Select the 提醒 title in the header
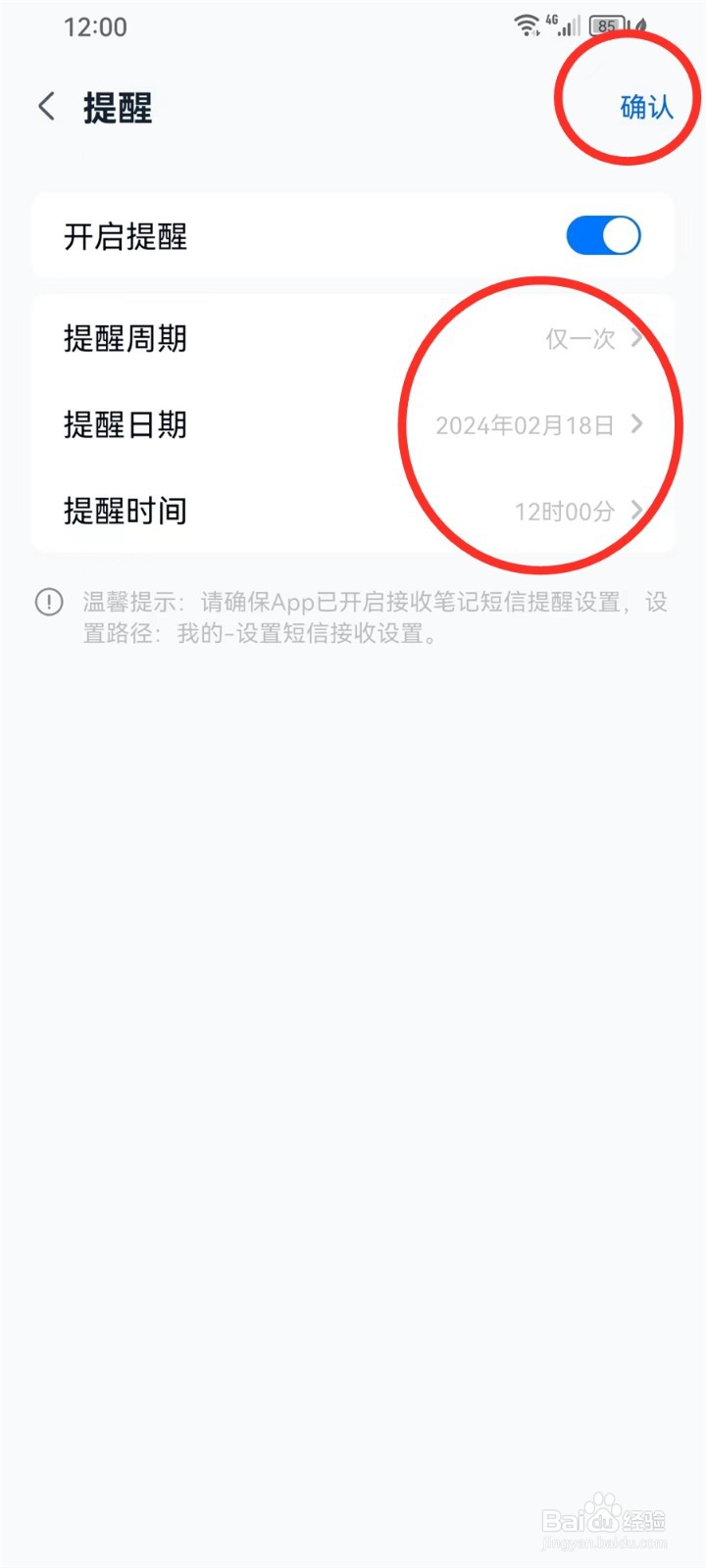 click(x=116, y=109)
